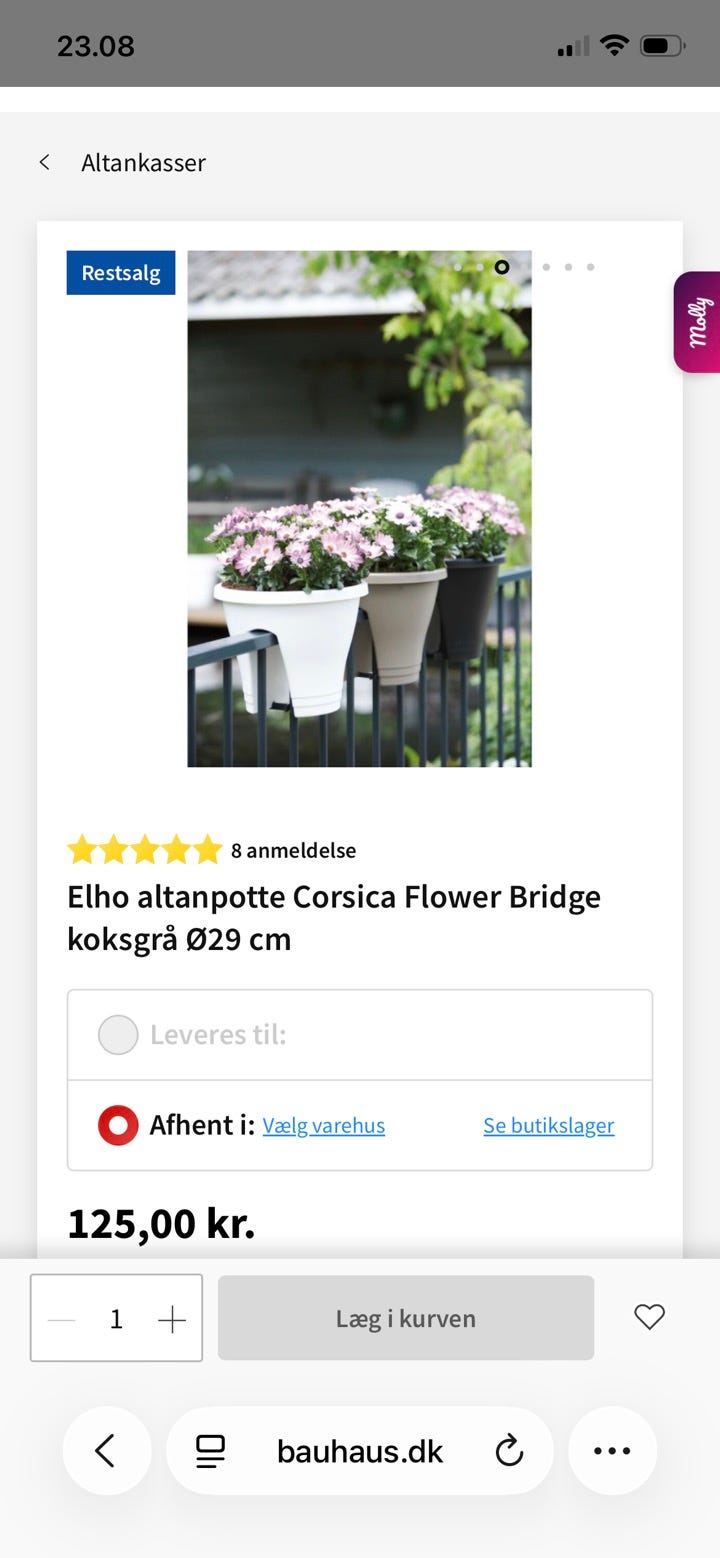The width and height of the screenshot is (720, 1558).
Task: Navigate back to Altankasser category
Action: coord(142,162)
